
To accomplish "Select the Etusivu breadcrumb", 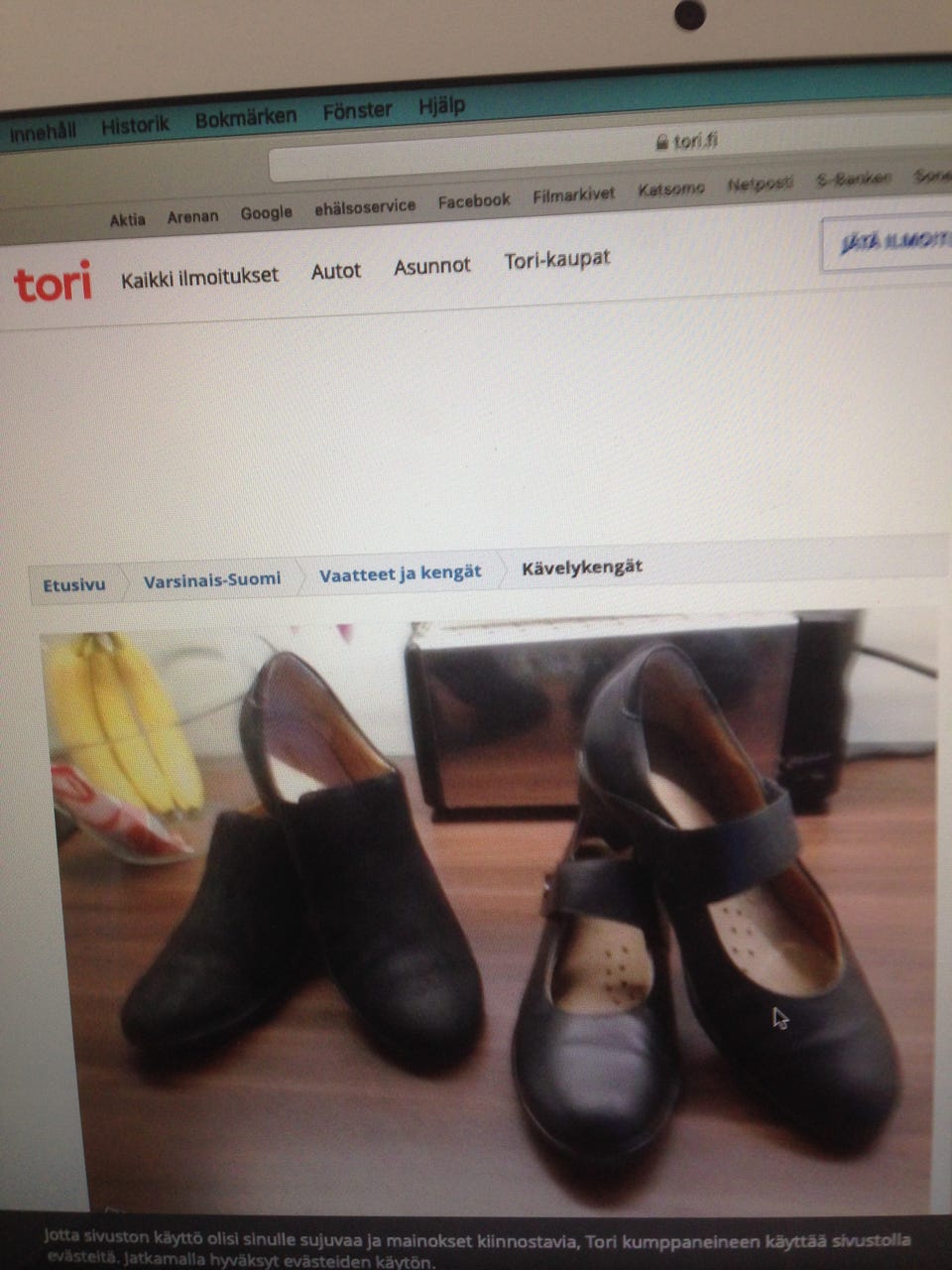I will (x=73, y=584).
